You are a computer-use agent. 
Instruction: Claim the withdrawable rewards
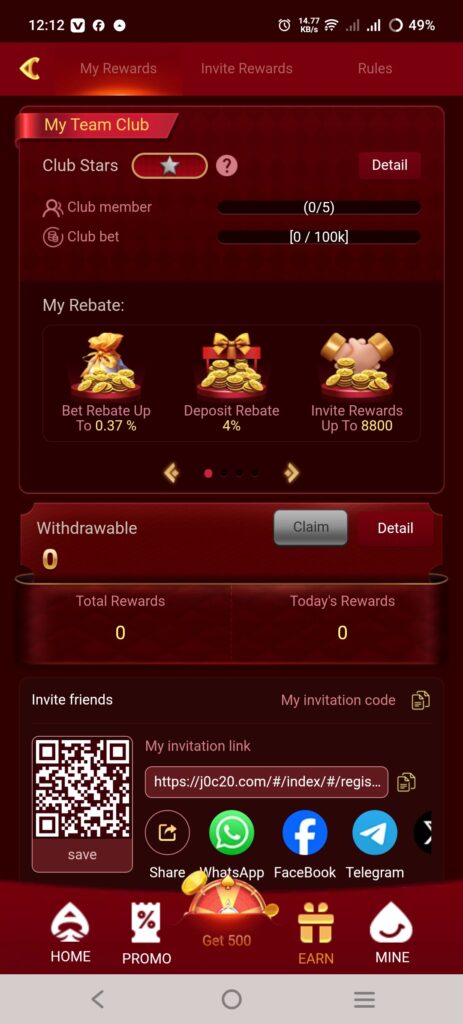[310, 527]
